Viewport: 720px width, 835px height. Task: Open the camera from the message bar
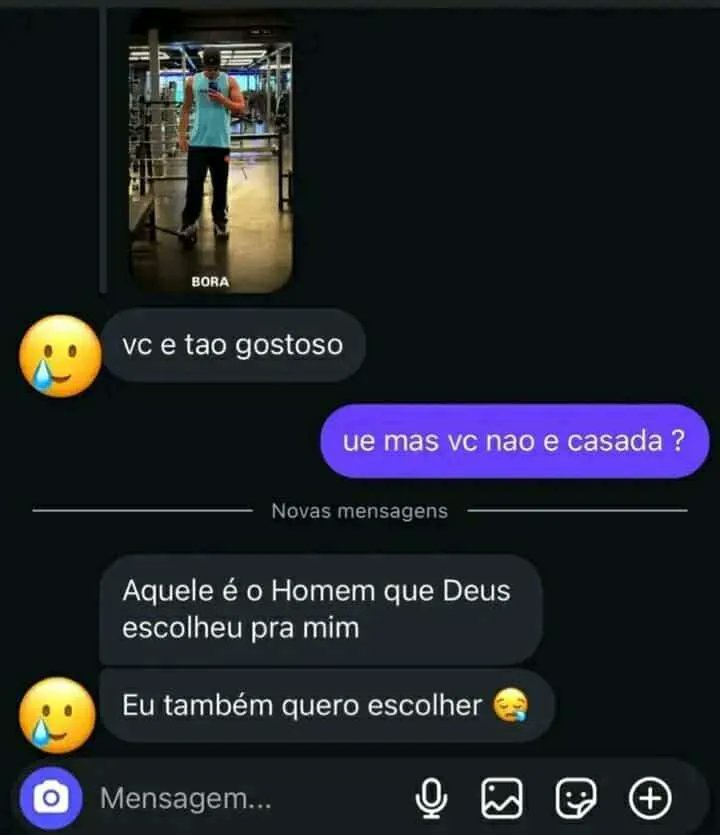click(x=51, y=797)
